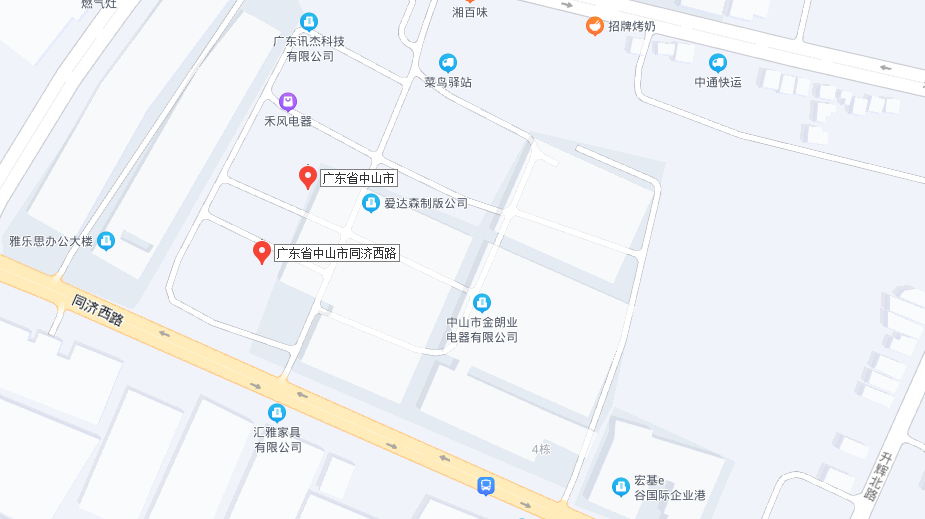
Task: Open 广东讯杰科技有限公司 marker
Action: [x=309, y=21]
